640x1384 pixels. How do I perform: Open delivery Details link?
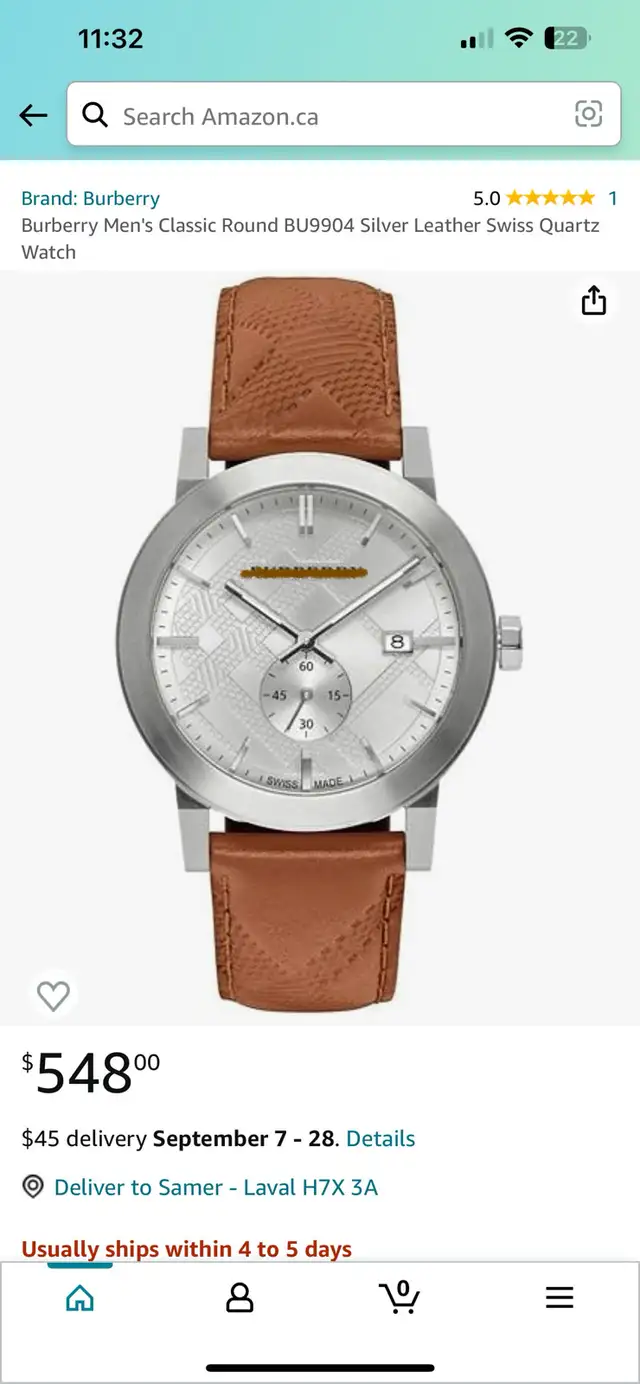tap(380, 1138)
